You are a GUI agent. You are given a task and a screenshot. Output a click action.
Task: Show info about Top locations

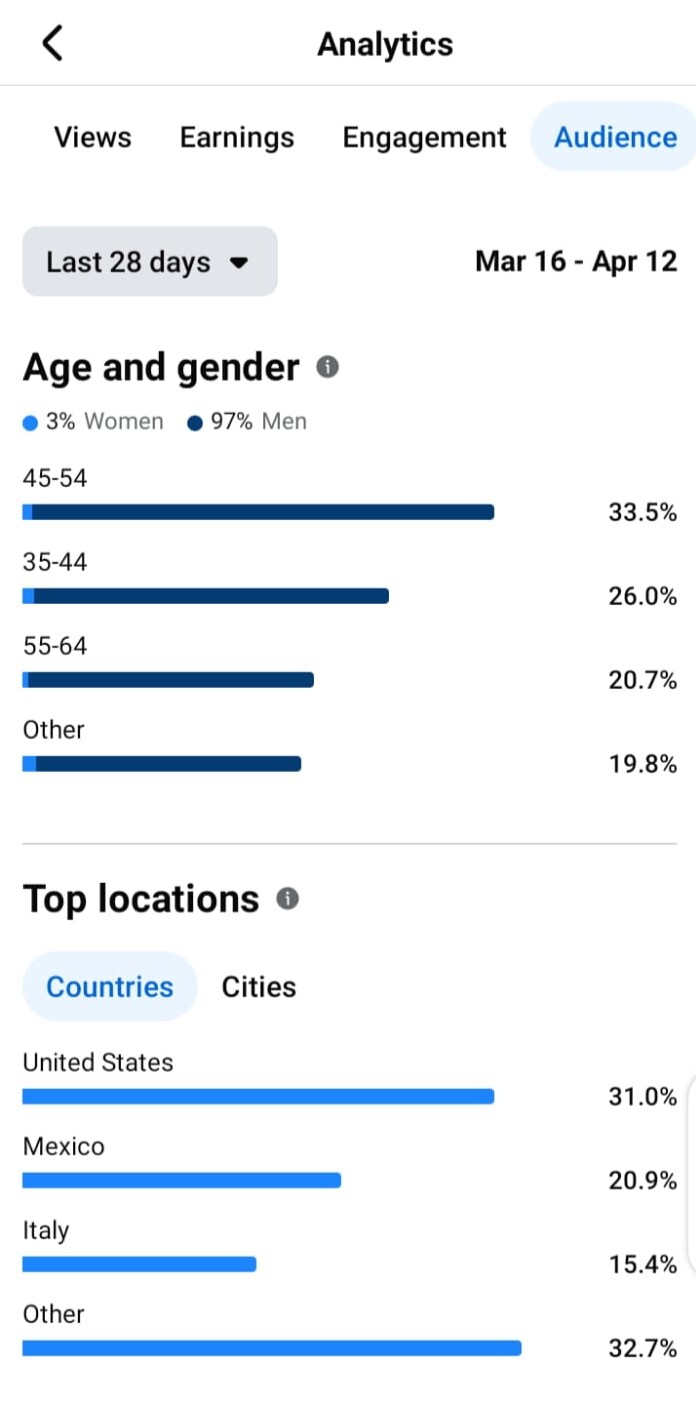[x=287, y=899]
